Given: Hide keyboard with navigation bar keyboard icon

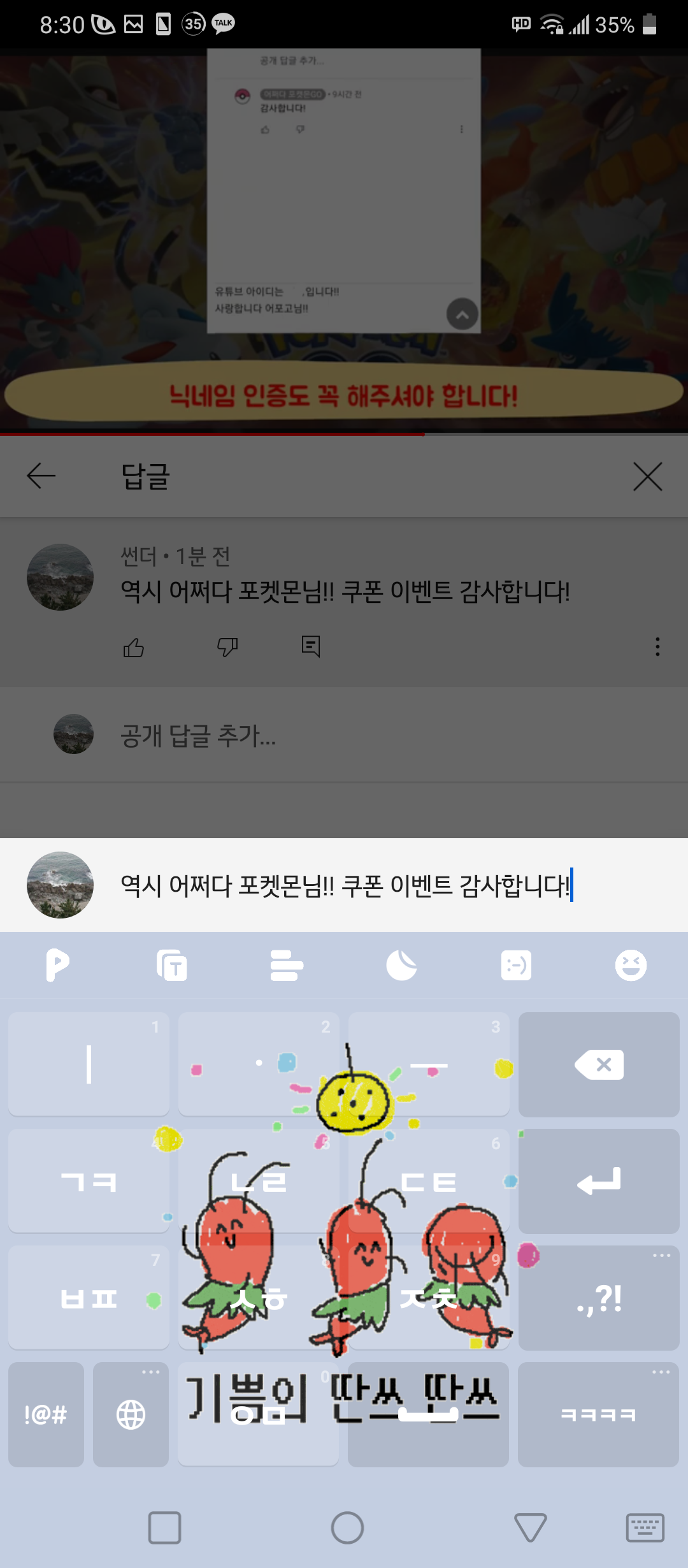Looking at the screenshot, I should click(x=645, y=1528).
